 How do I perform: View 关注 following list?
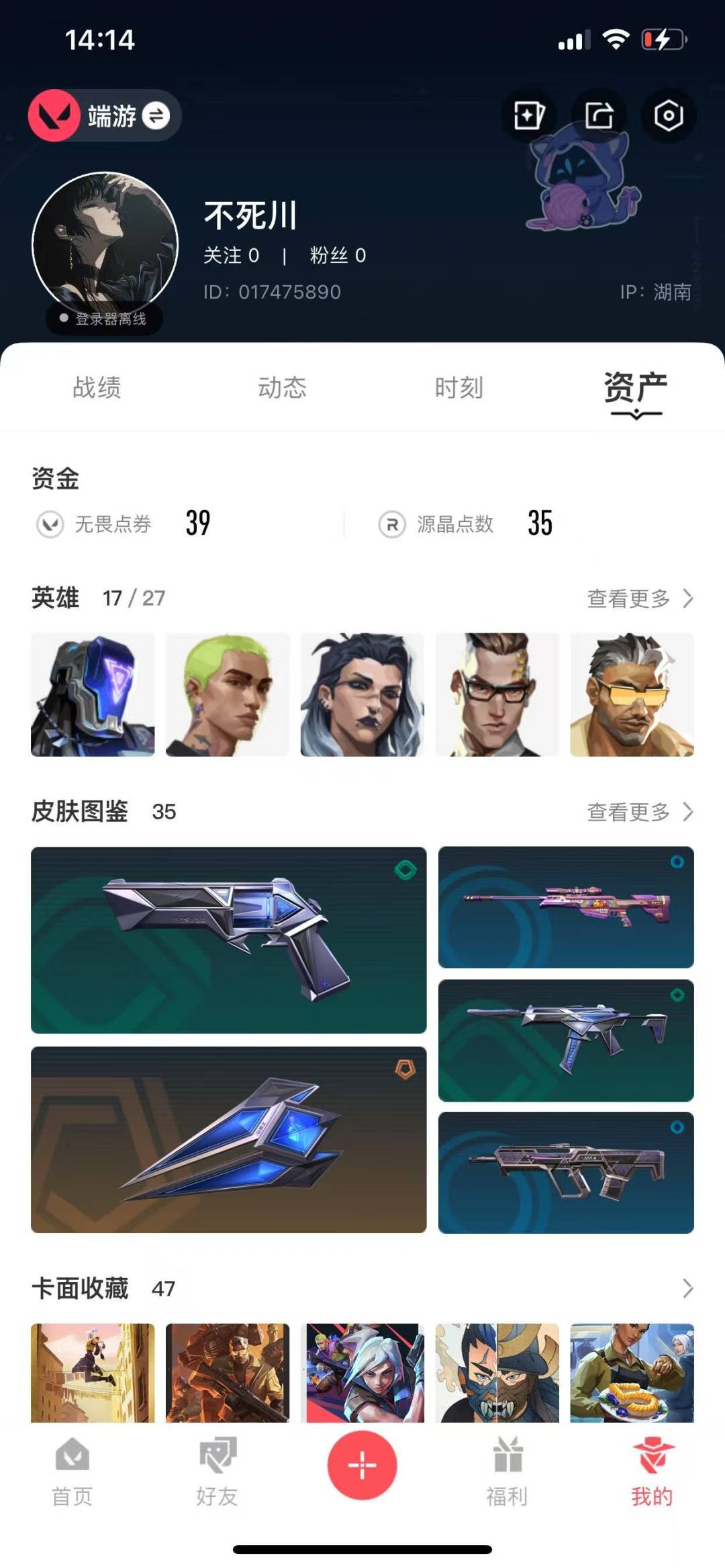[x=231, y=256]
